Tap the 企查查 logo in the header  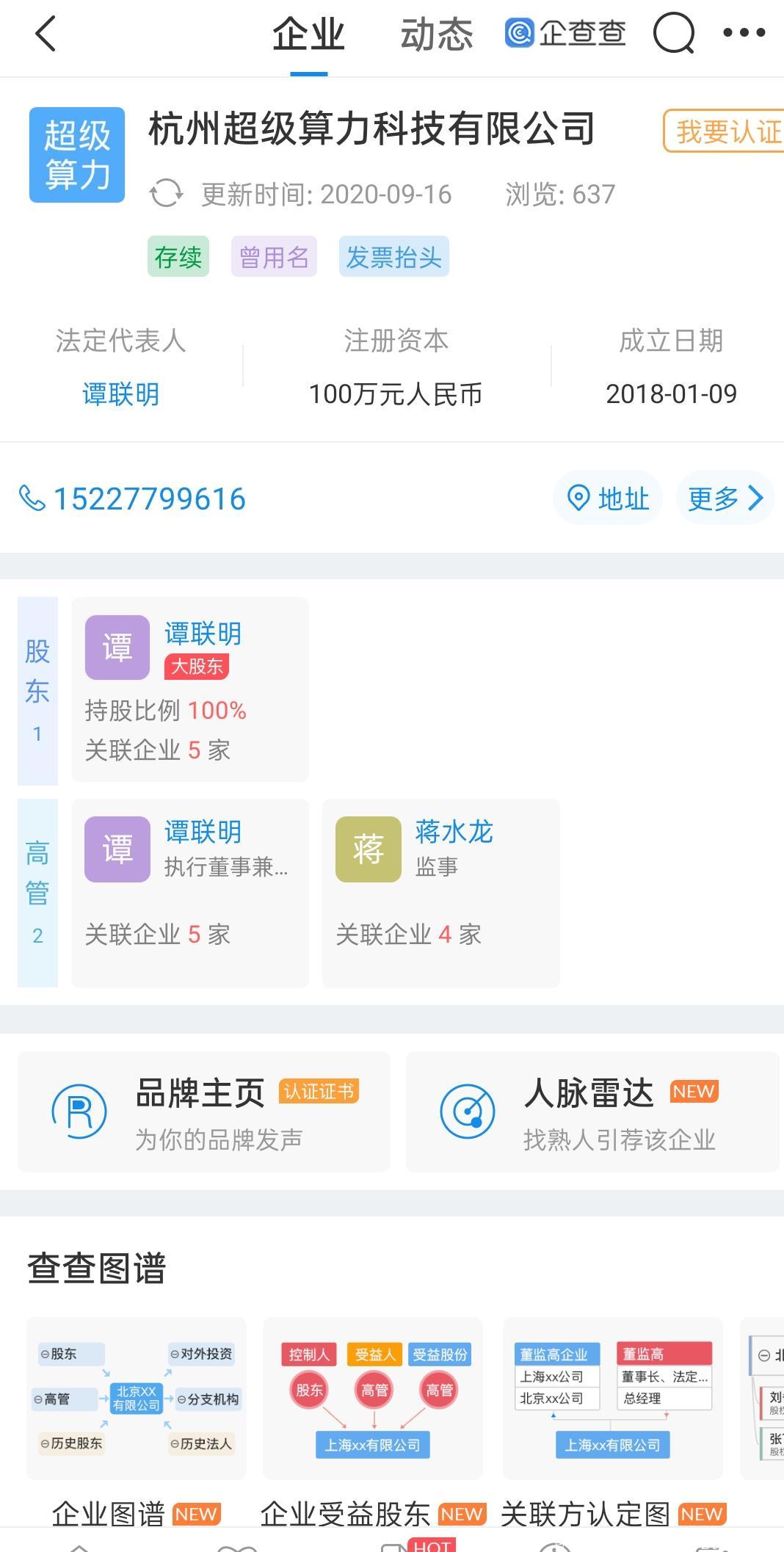[x=565, y=34]
